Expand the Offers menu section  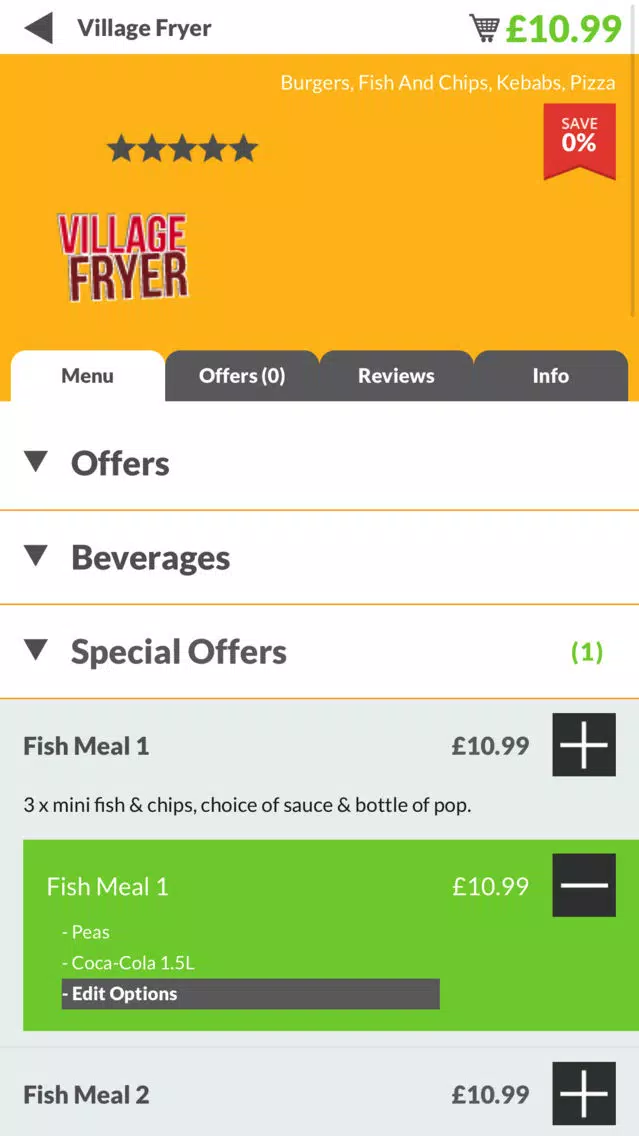point(320,463)
